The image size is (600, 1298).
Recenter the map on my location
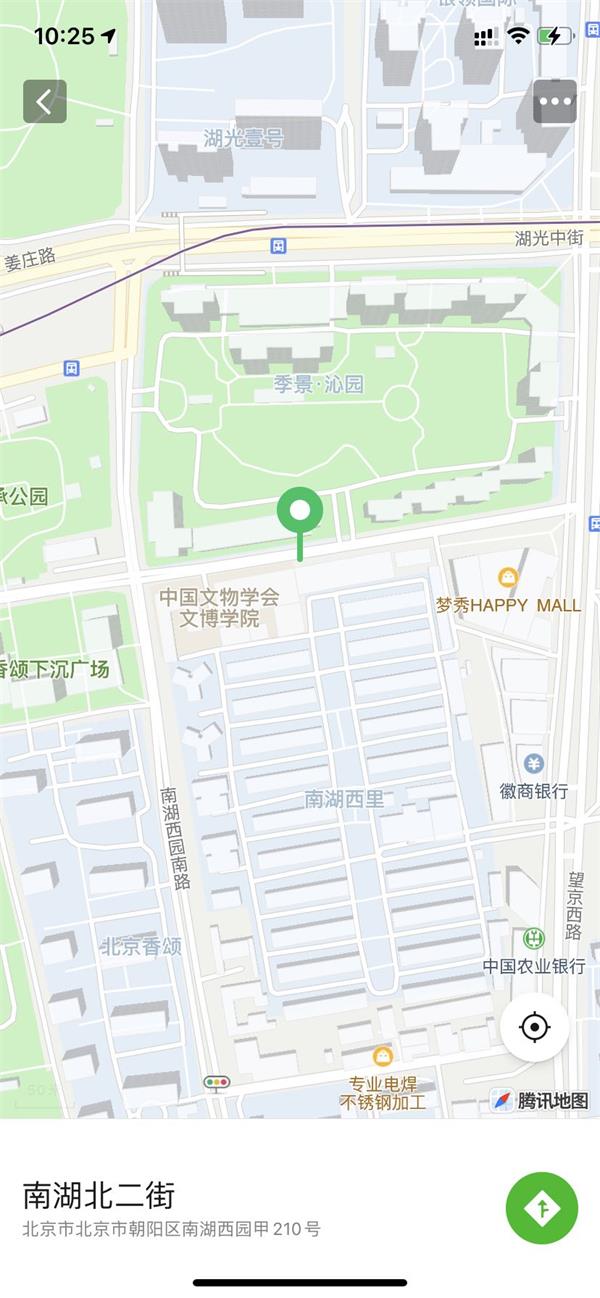tap(535, 1026)
